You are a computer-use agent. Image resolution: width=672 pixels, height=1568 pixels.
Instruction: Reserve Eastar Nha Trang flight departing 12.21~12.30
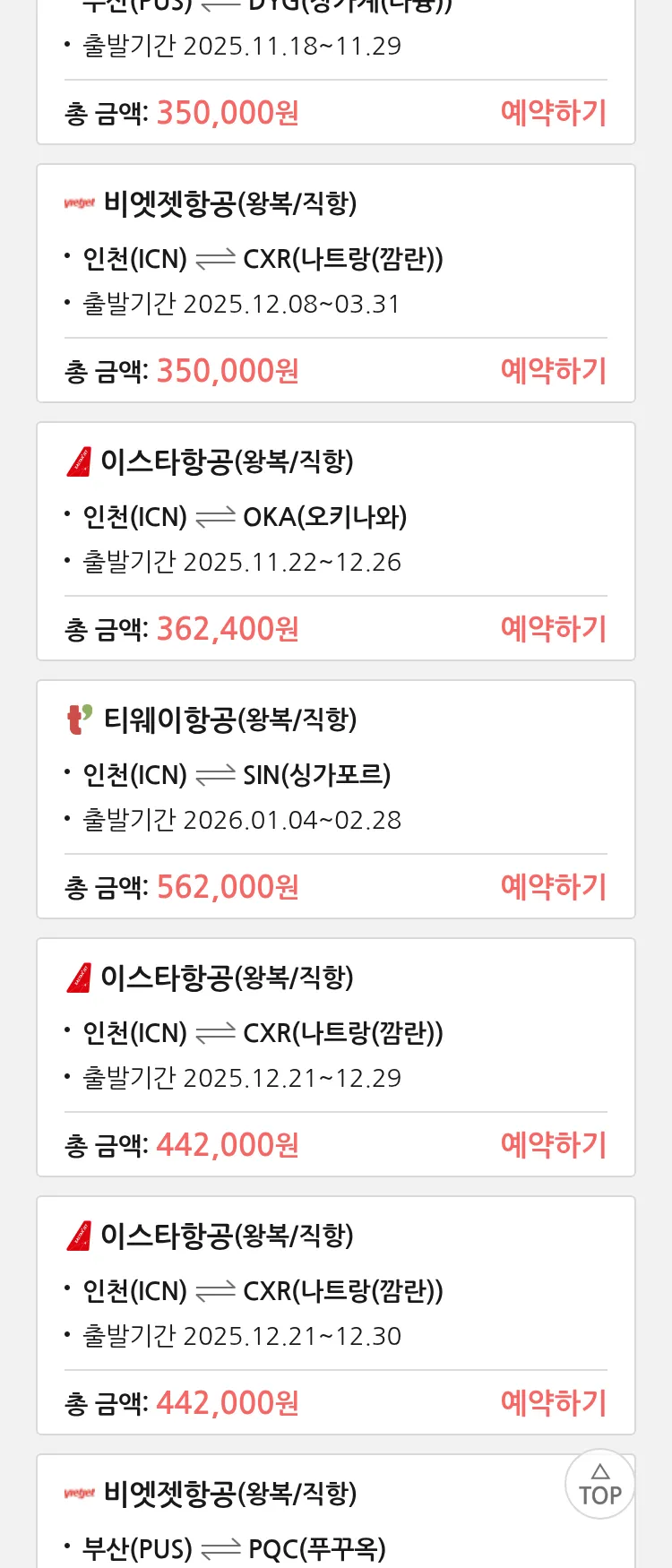pos(553,1403)
